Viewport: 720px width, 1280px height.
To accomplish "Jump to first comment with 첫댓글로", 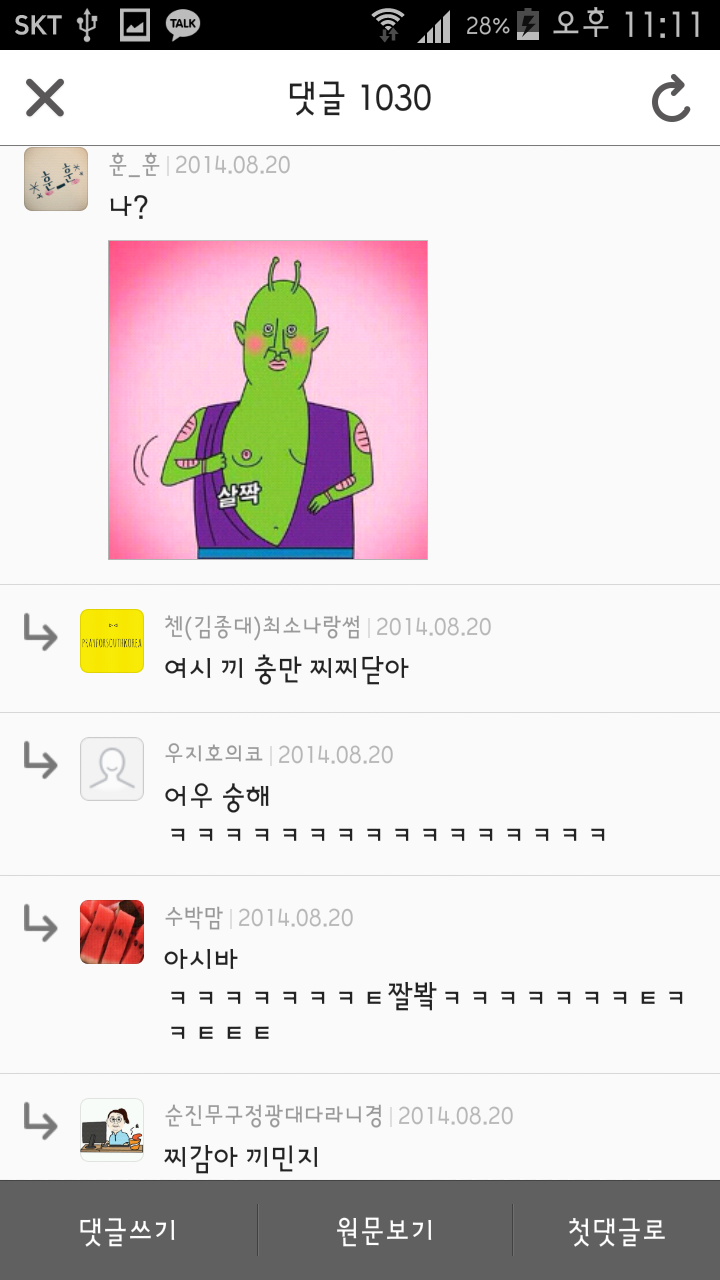I will pyautogui.click(x=616, y=1230).
